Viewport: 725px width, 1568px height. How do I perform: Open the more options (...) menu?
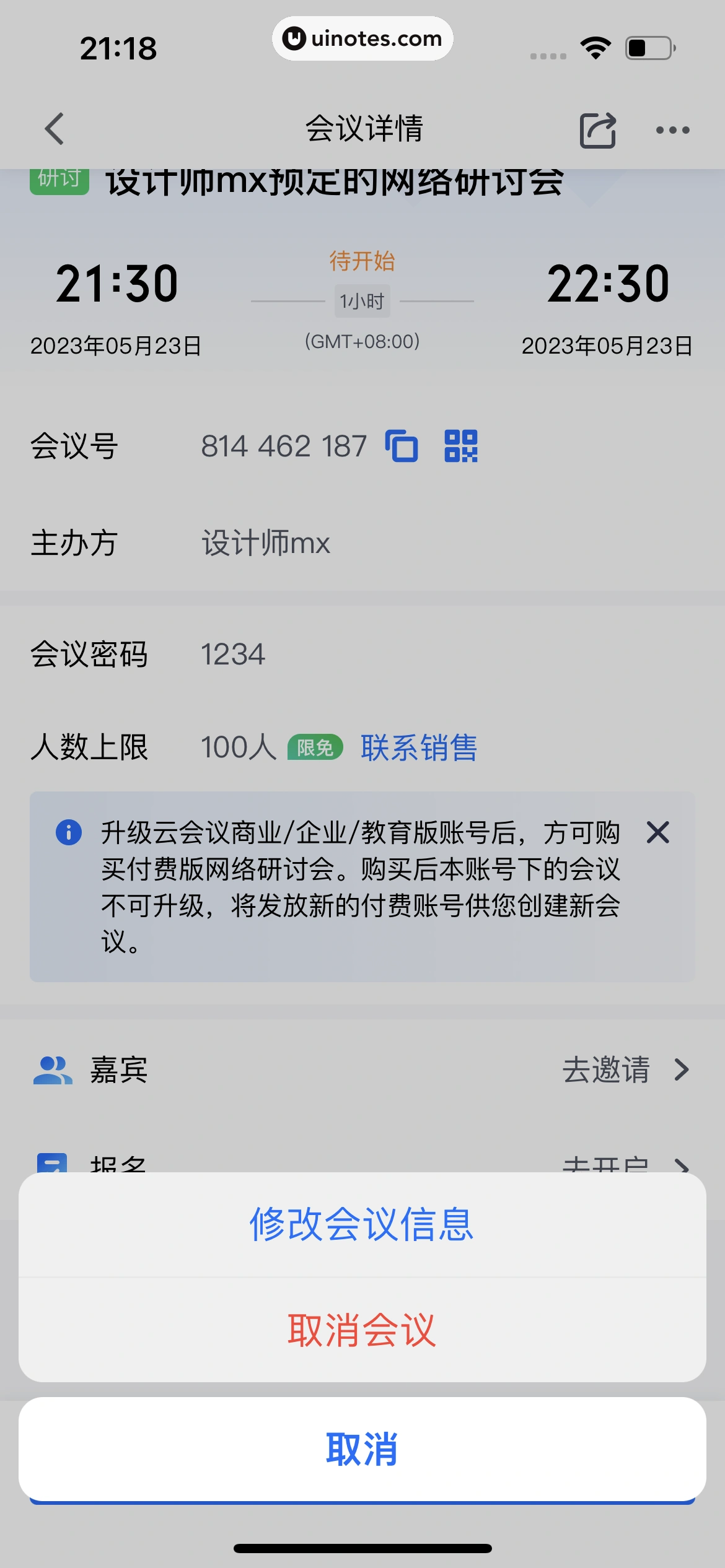tap(673, 129)
